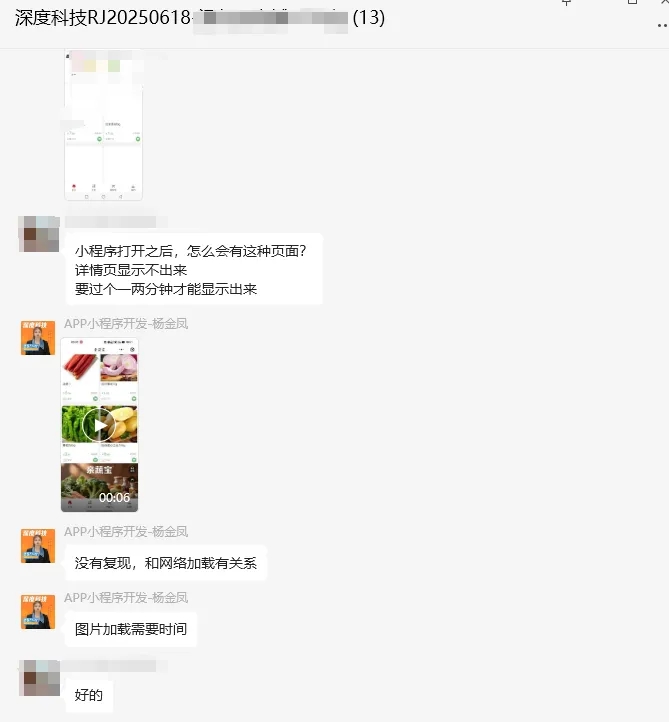Open sender avatar beside 小程序打开之后 message
Viewport: 669px width, 722px height.
38,234
